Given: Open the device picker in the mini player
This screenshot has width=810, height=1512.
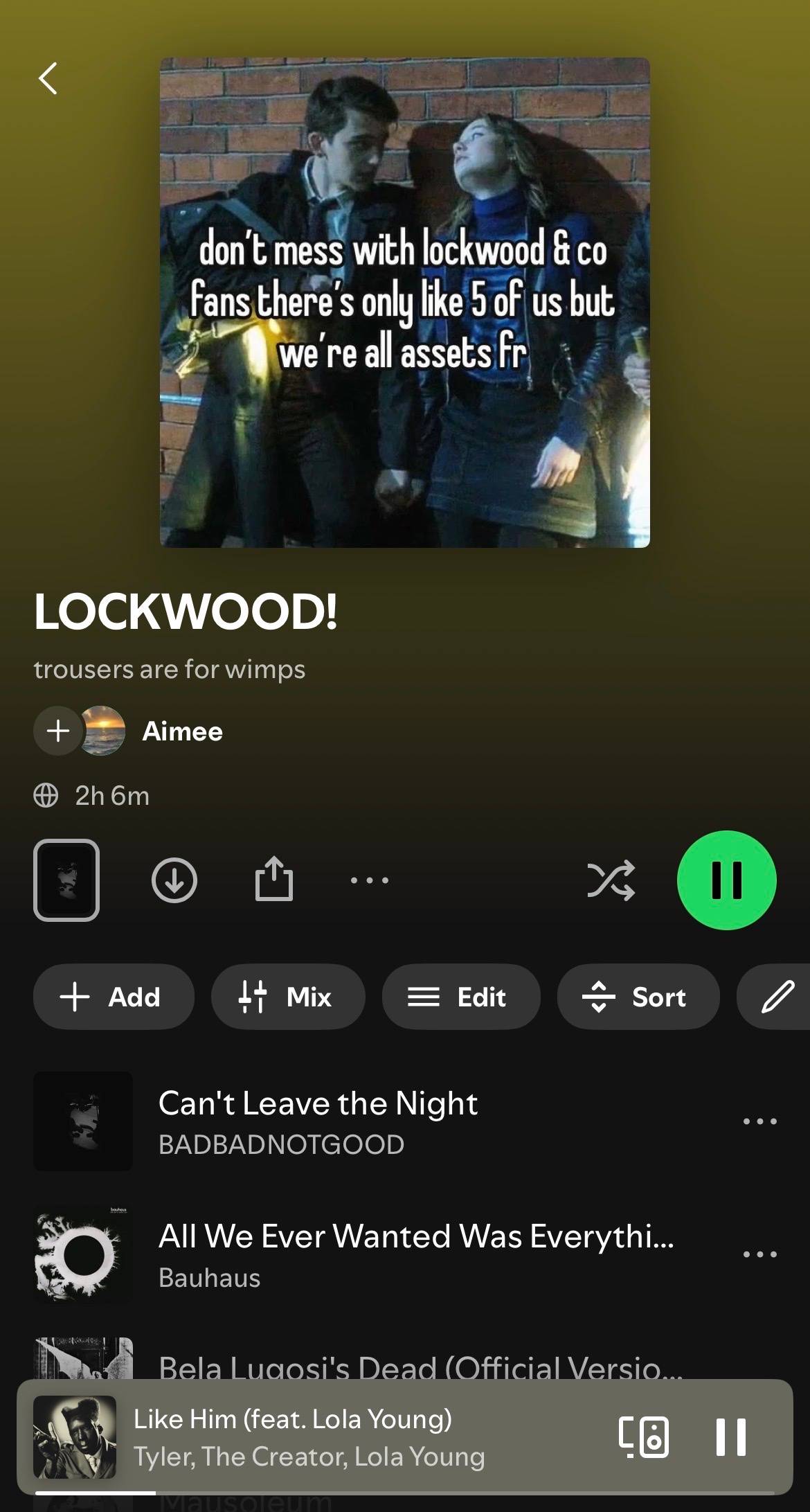Looking at the screenshot, I should (x=644, y=1437).
